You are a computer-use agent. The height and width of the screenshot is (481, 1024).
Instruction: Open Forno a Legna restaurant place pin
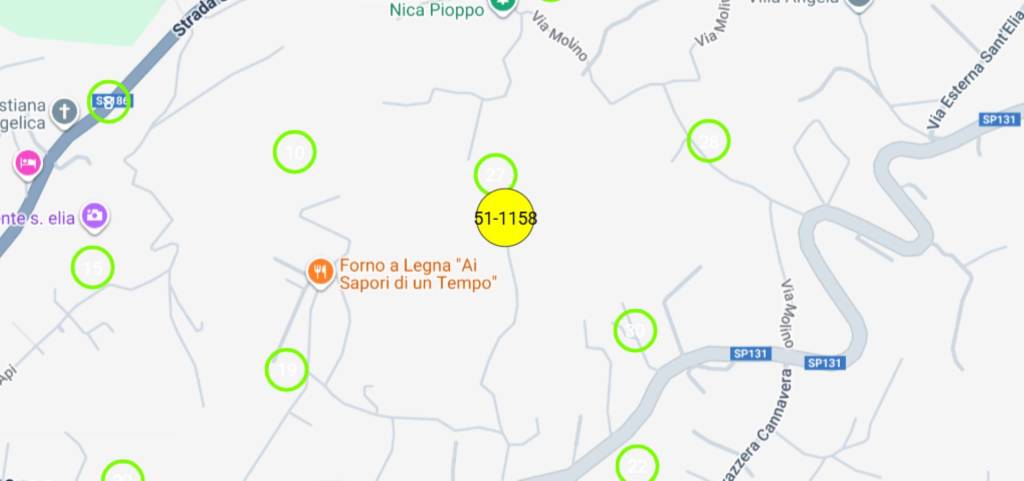point(320,271)
